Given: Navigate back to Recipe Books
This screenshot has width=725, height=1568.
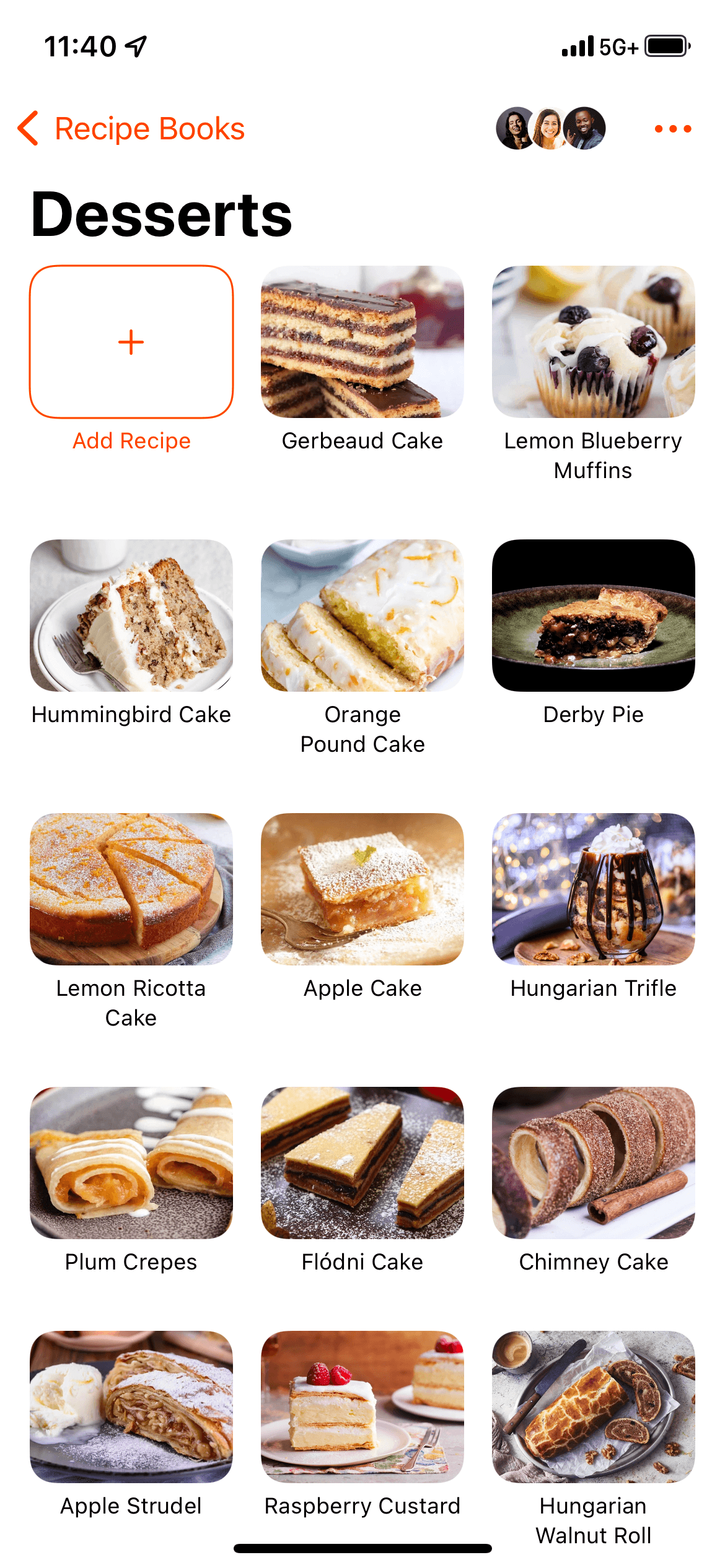Looking at the screenshot, I should click(x=149, y=128).
